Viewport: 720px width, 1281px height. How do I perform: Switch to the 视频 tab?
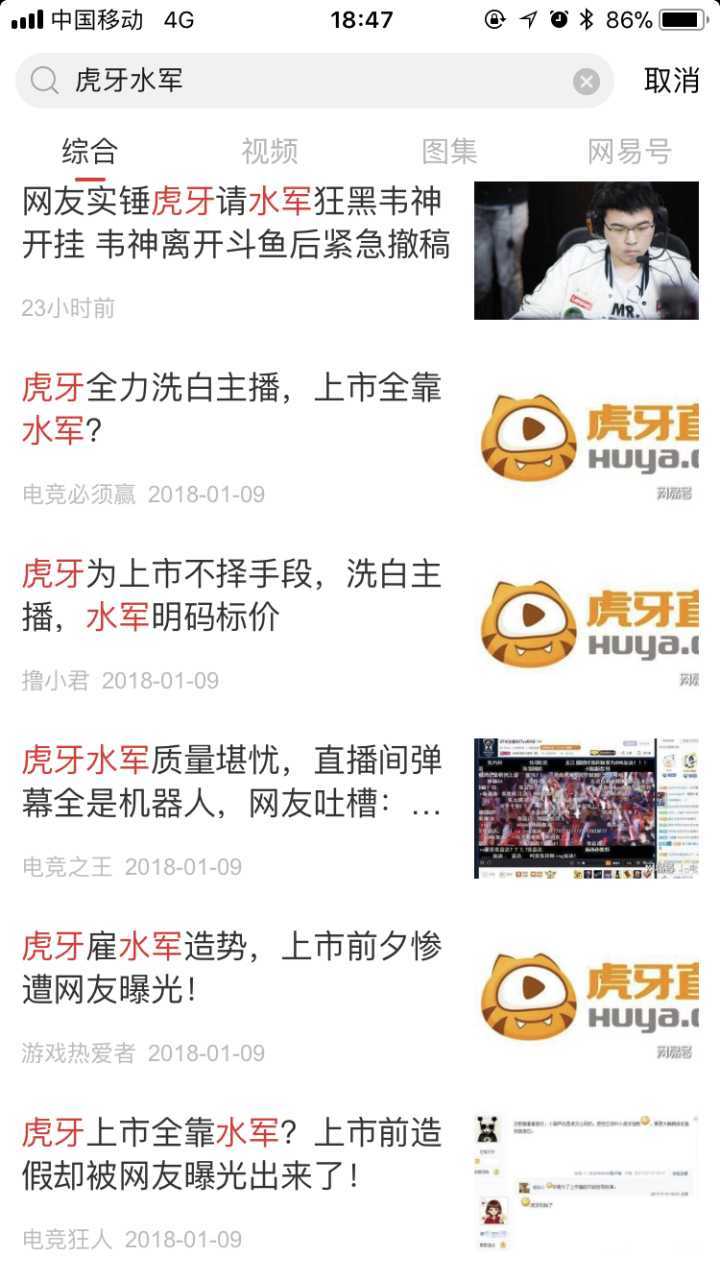(270, 152)
